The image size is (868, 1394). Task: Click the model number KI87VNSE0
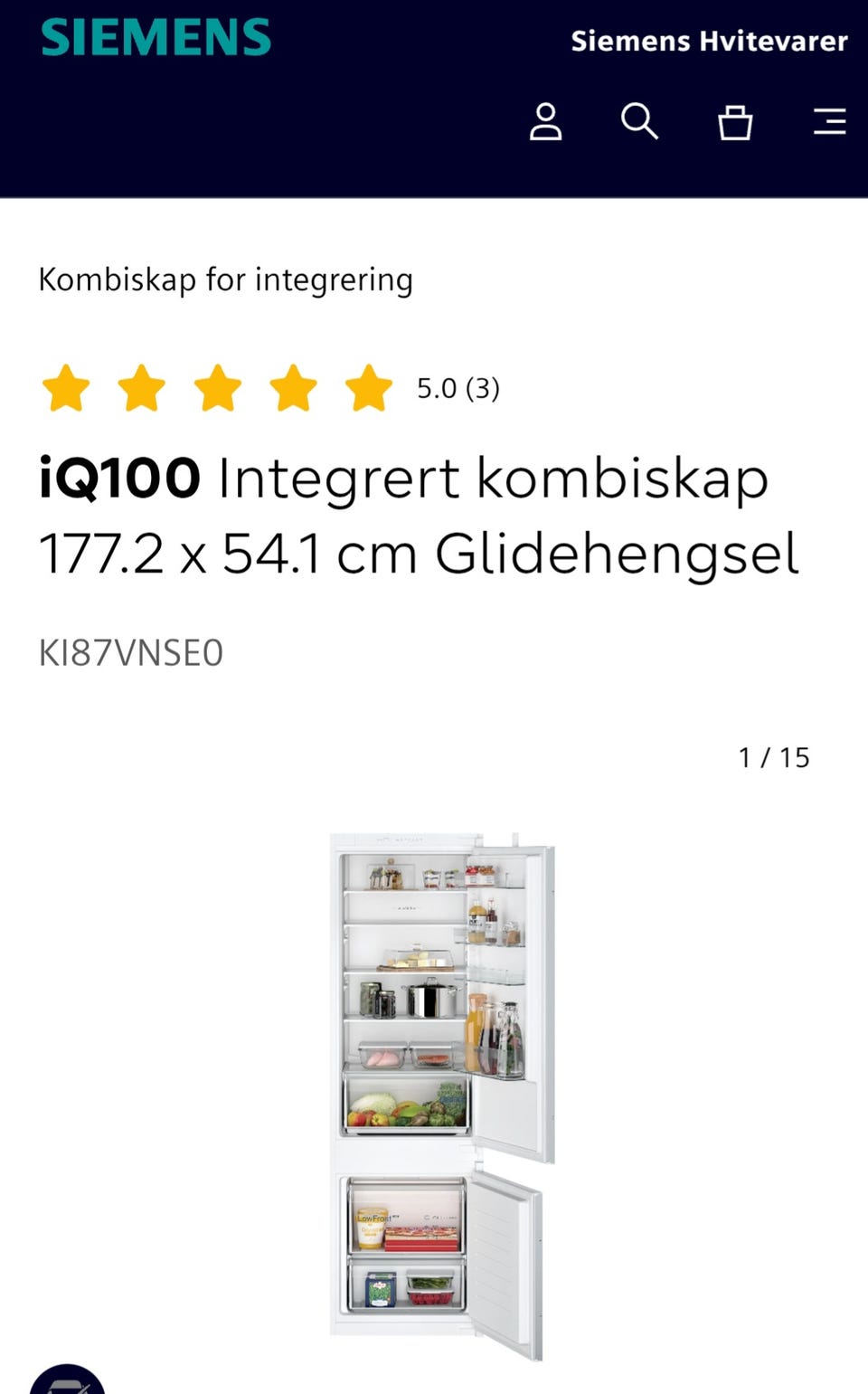point(131,652)
